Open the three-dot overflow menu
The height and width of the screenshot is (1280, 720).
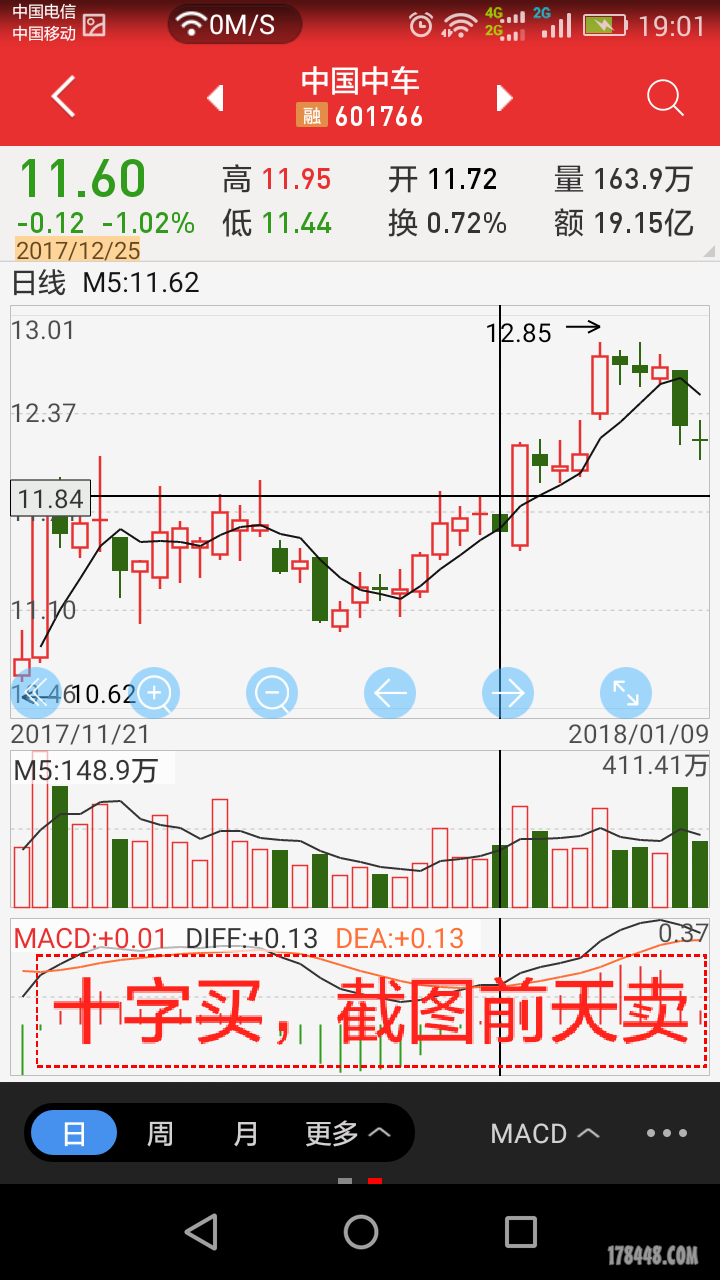(x=667, y=1133)
